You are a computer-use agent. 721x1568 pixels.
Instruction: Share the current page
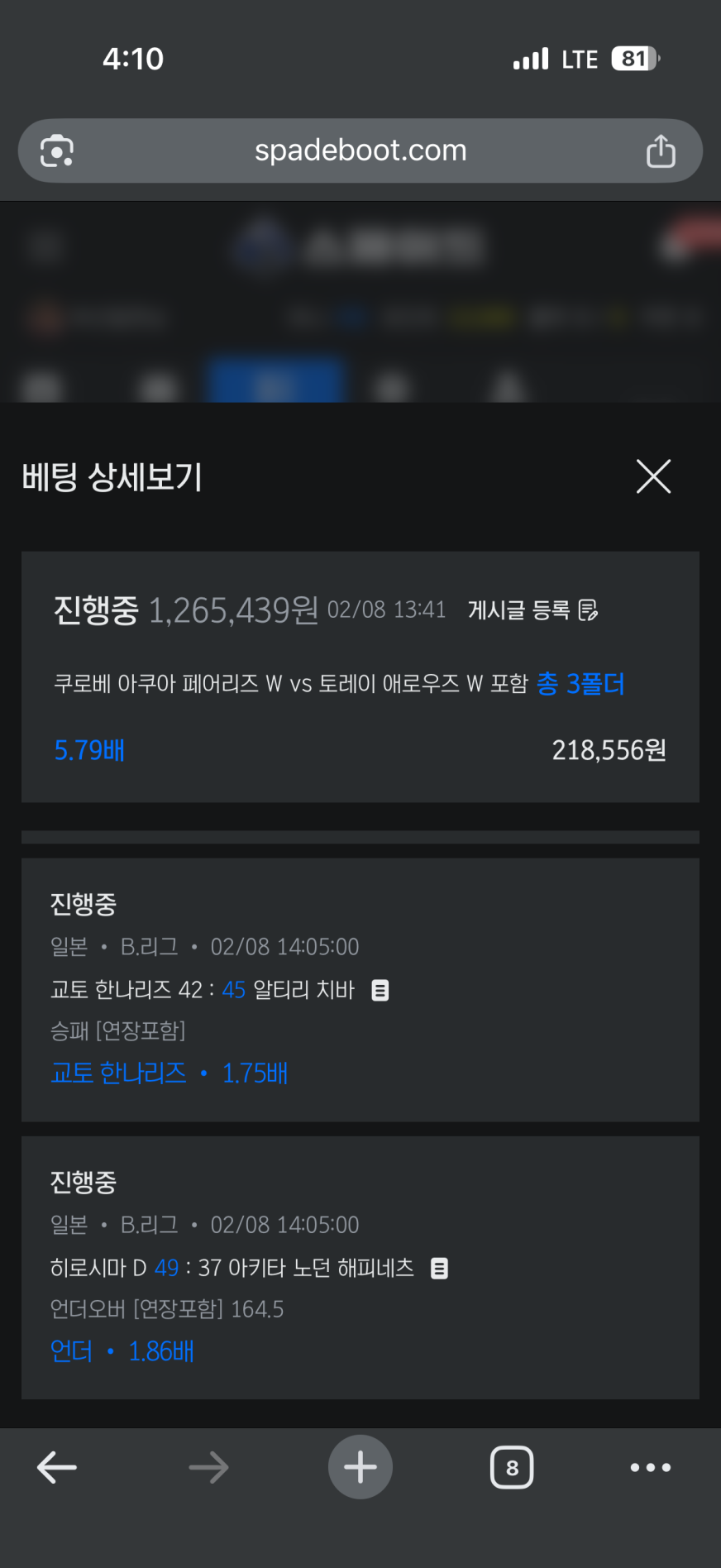[x=661, y=151]
